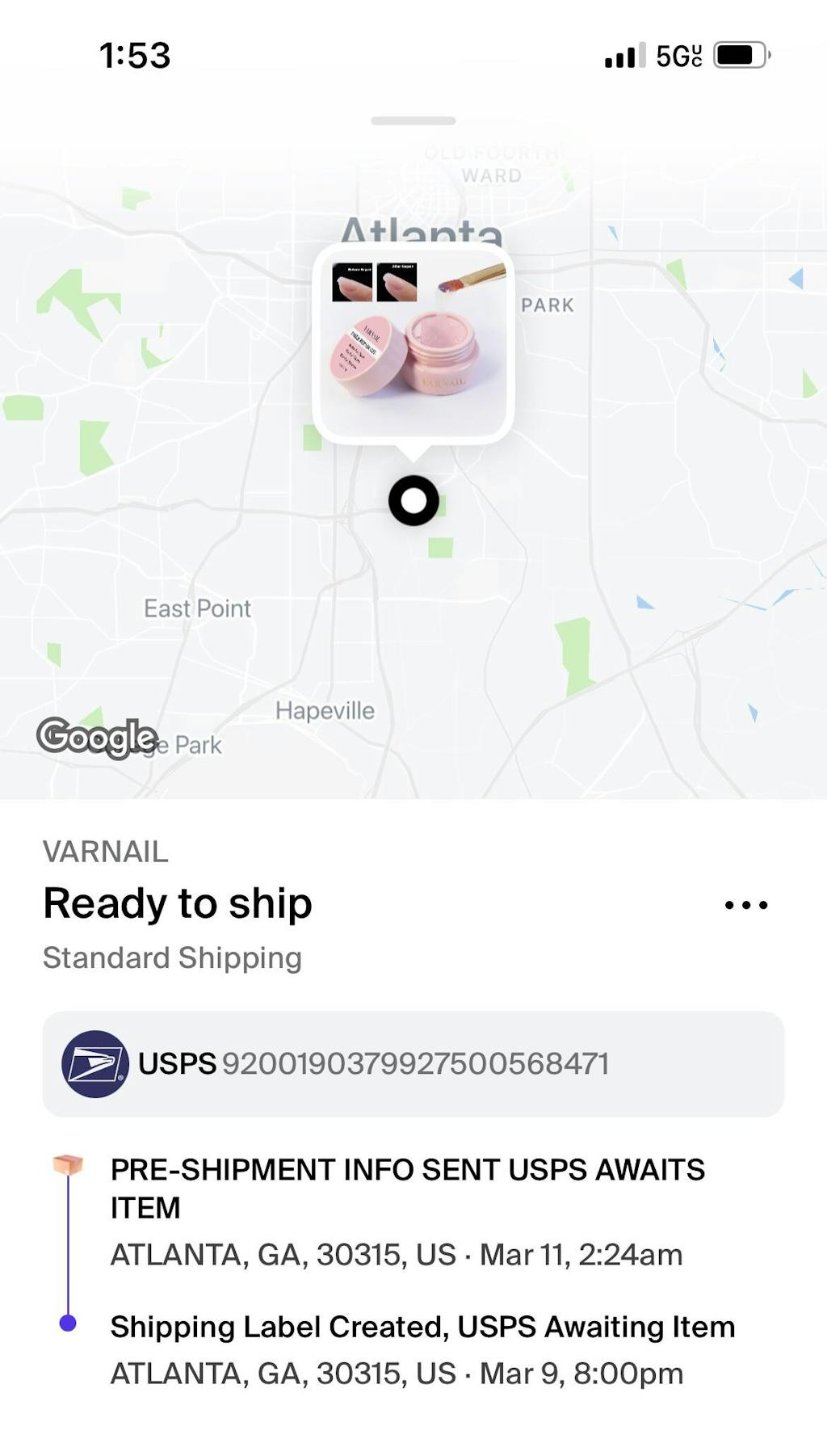Tap the sheet drag handle at top
827x1456 pixels.
pyautogui.click(x=413, y=121)
